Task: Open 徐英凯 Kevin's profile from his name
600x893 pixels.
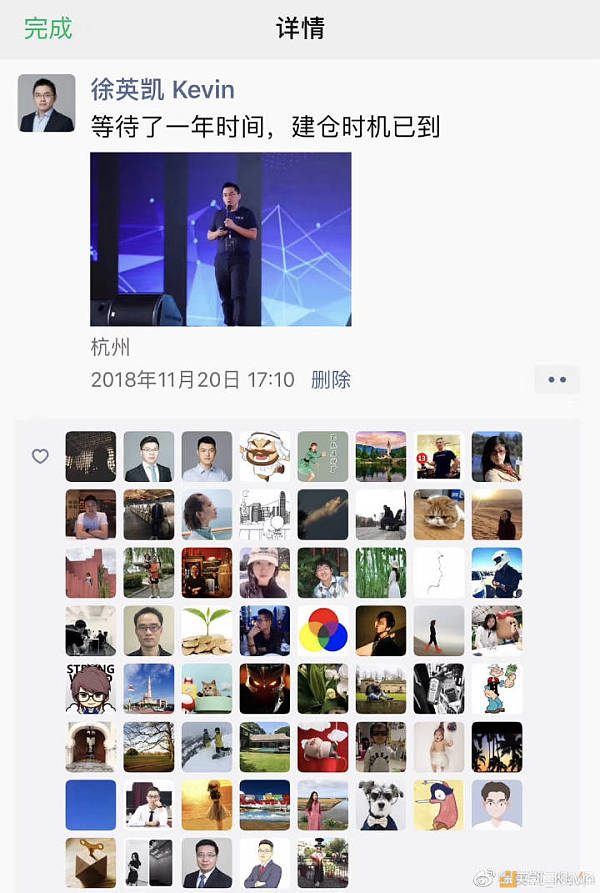Action: 163,90
